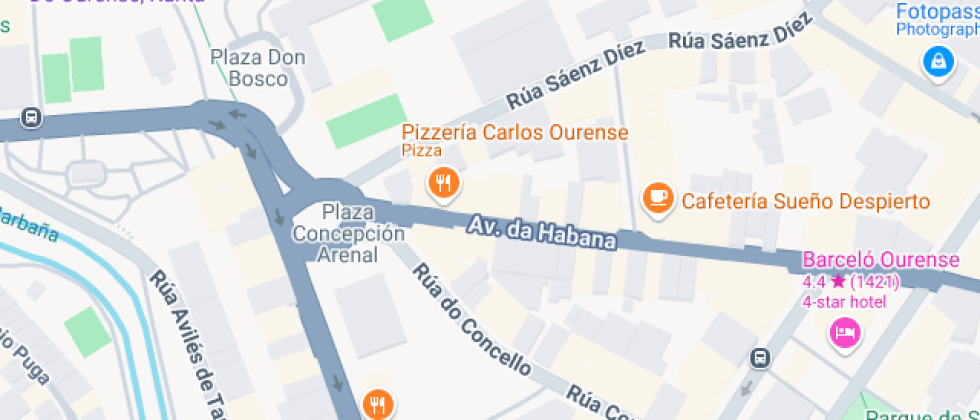Image resolution: width=980 pixels, height=420 pixels.
Task: Open restaurant pin south of Plaza Concepción Arenal
Action: (377, 404)
